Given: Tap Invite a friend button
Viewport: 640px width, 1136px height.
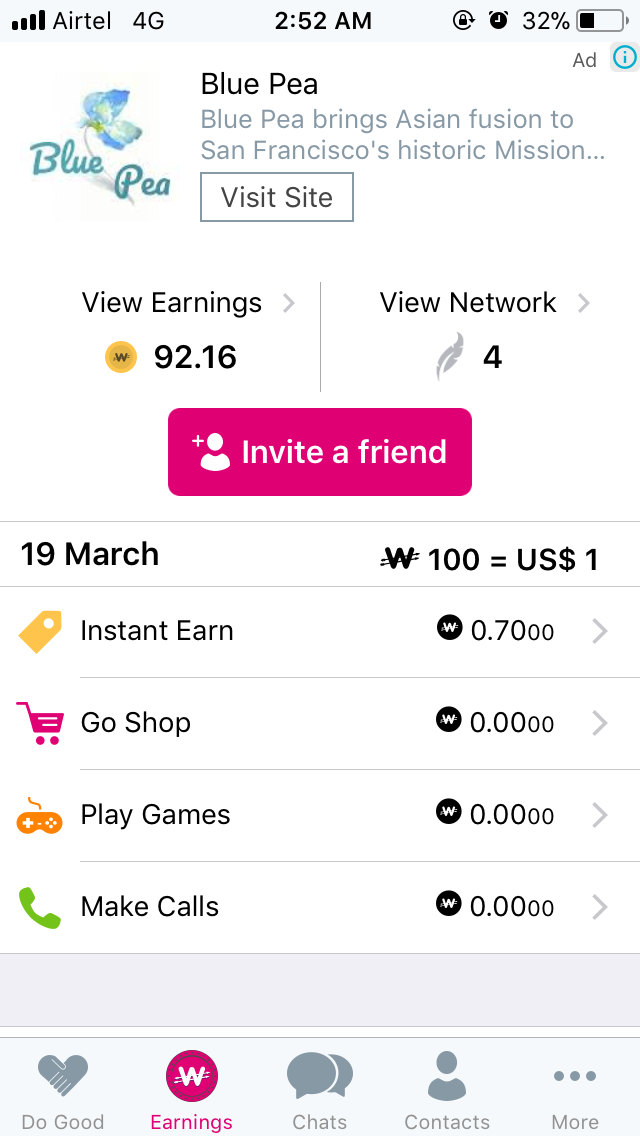Looking at the screenshot, I should coord(320,452).
